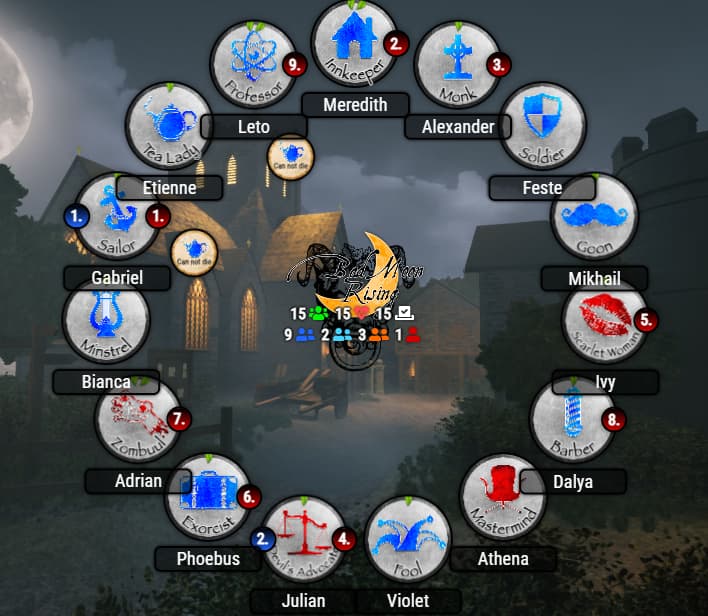Tap Julian's Devil's Advocate token
The height and width of the screenshot is (616, 708).
(x=305, y=540)
